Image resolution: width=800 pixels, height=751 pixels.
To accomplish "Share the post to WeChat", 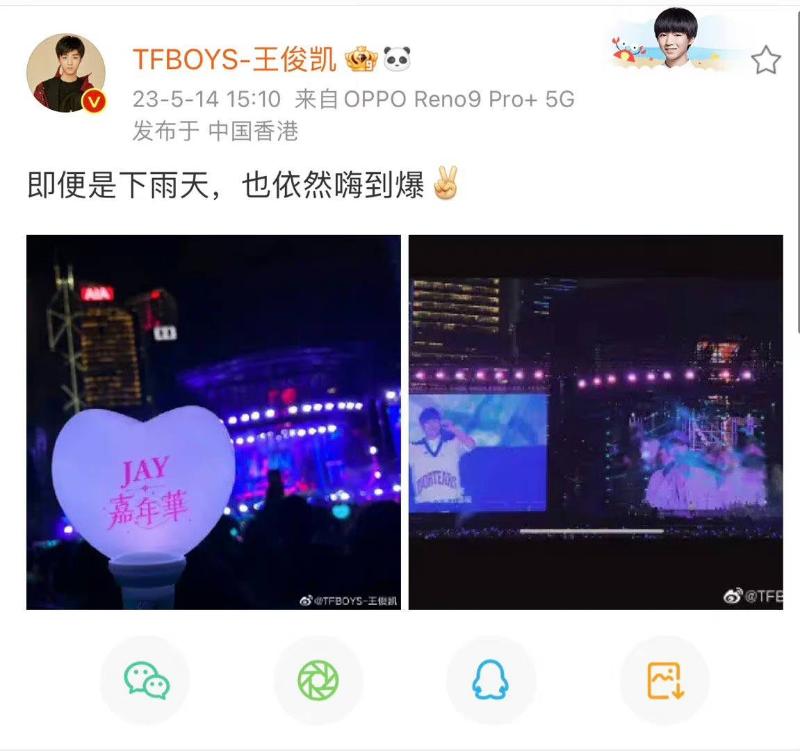I will click(x=146, y=681).
